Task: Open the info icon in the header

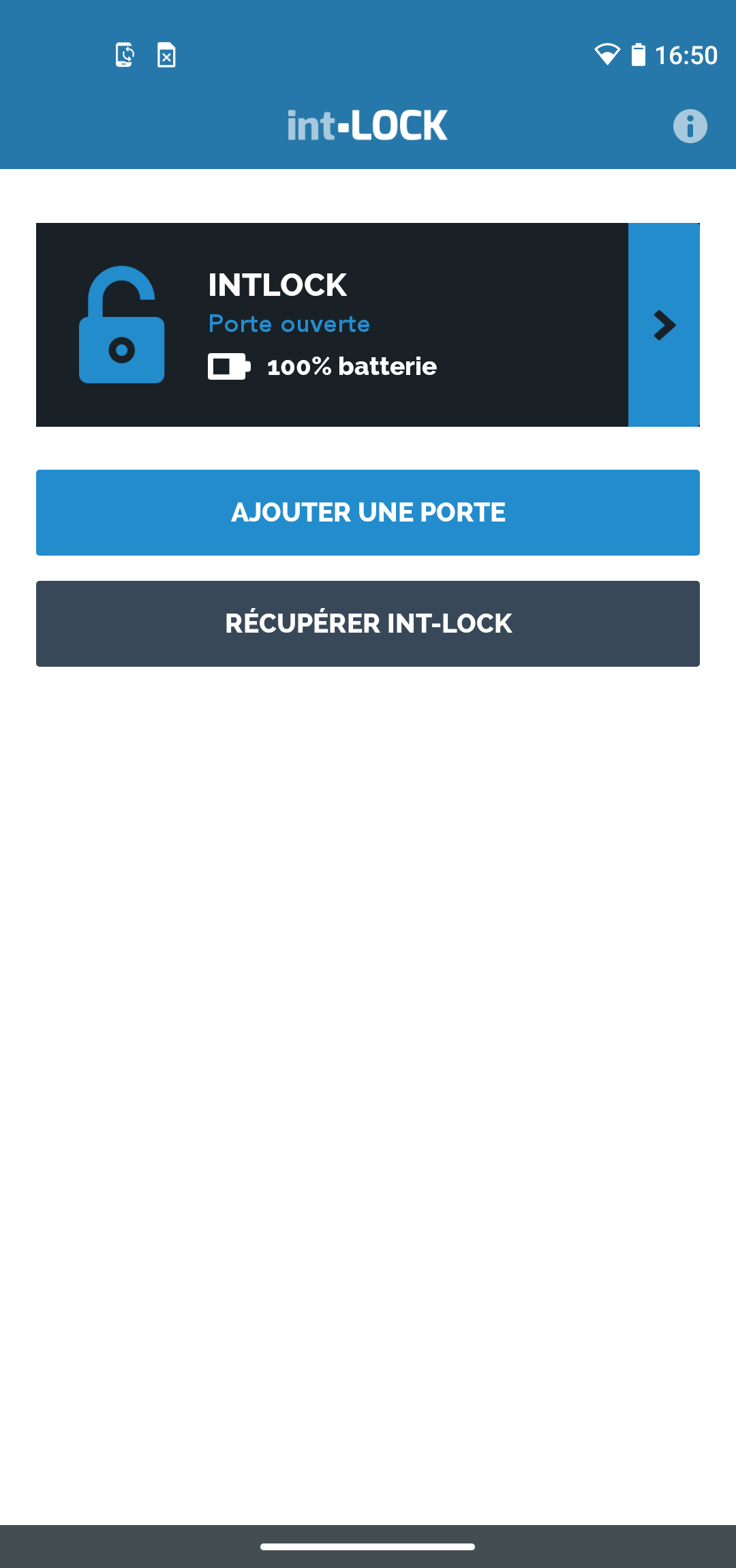Action: pyautogui.click(x=690, y=126)
